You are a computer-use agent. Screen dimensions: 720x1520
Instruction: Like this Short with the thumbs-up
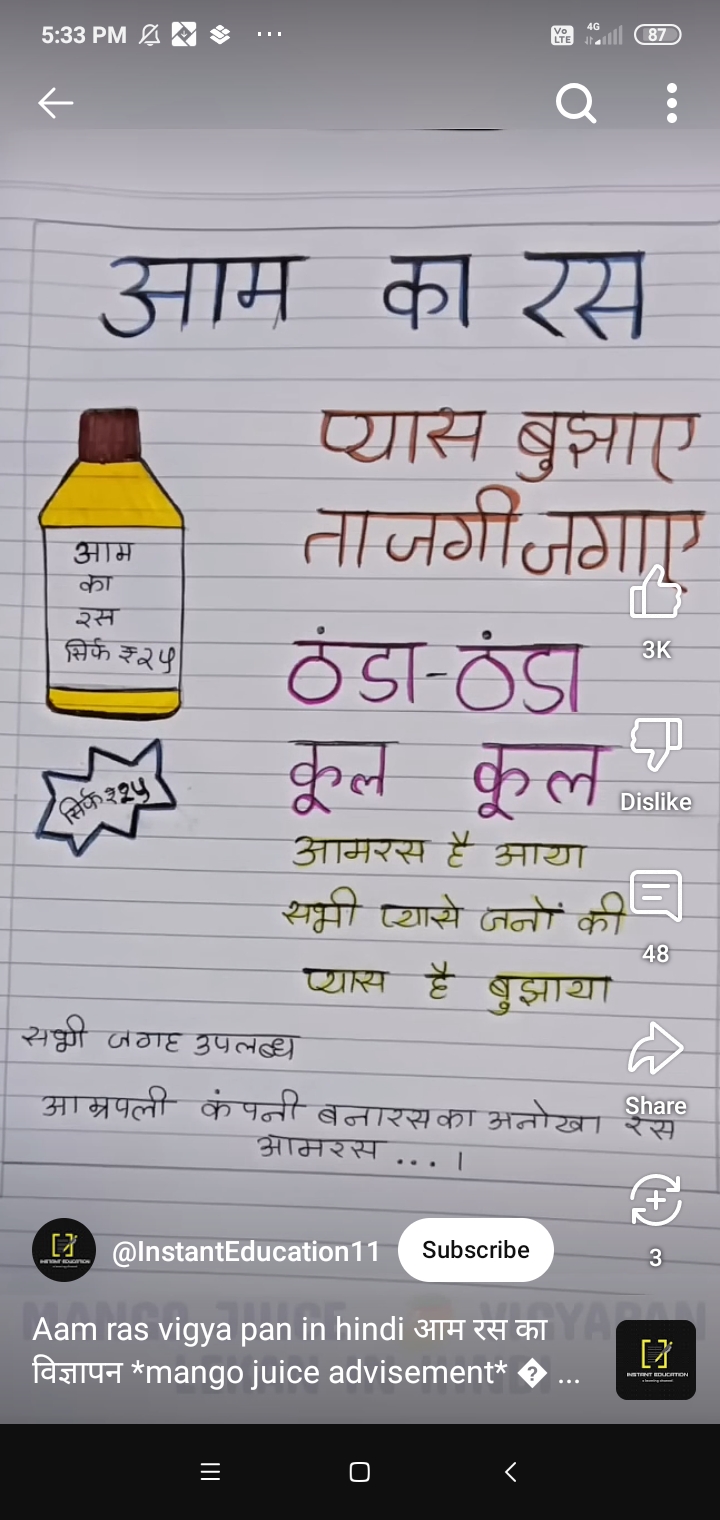click(x=656, y=592)
